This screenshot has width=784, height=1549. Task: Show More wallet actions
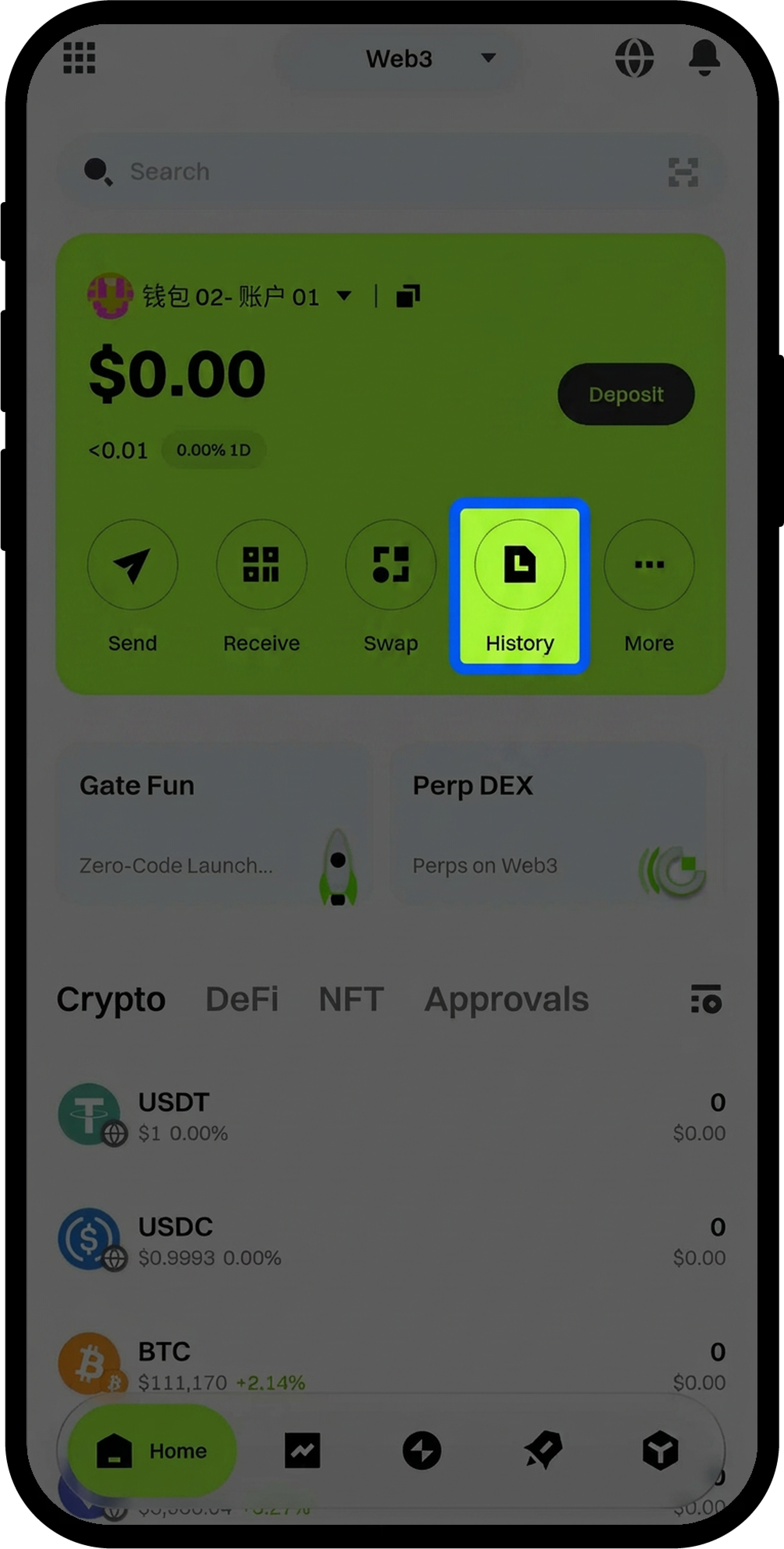649,565
